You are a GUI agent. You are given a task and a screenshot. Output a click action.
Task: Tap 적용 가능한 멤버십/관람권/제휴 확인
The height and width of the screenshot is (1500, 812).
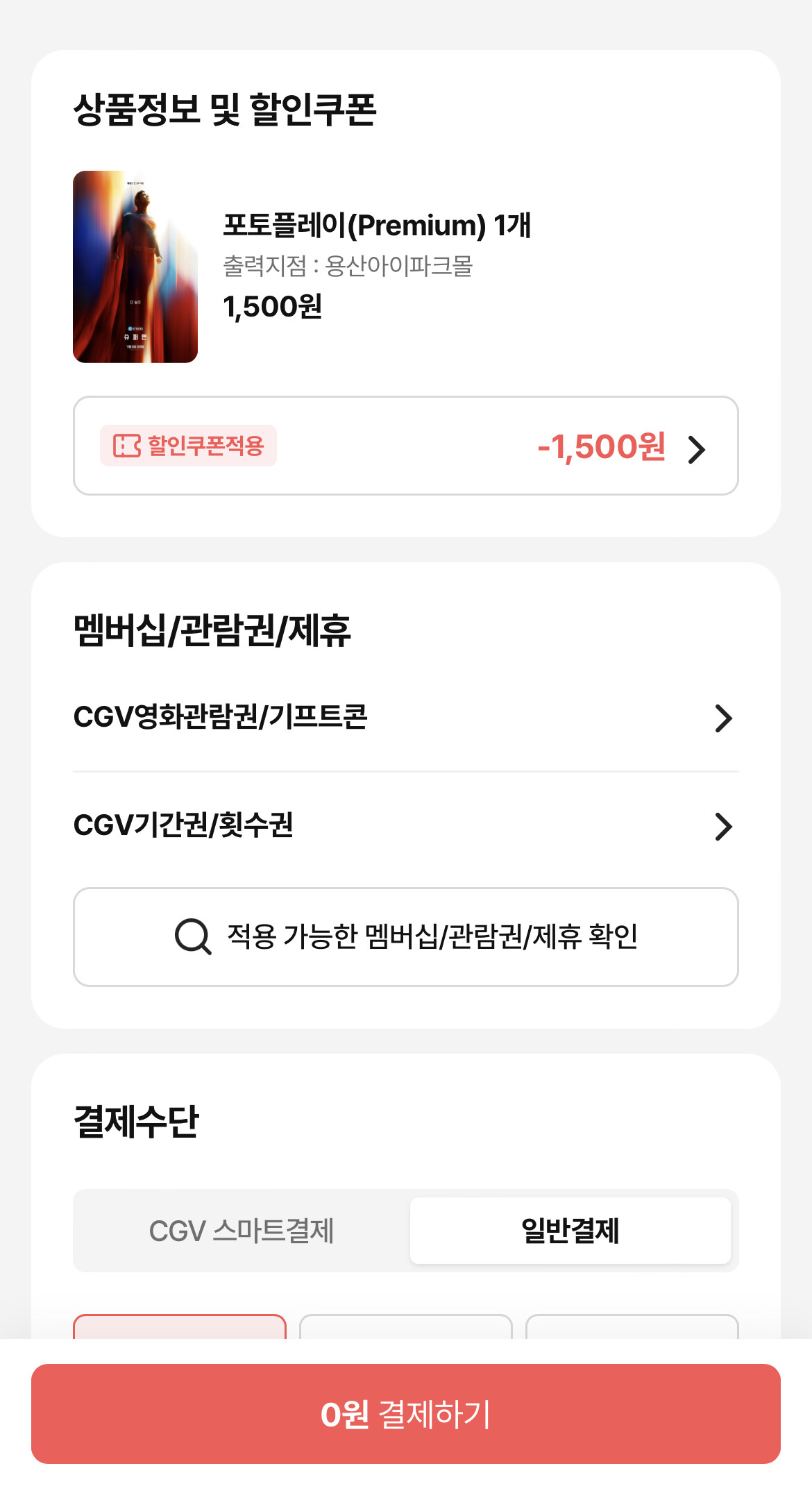pos(405,936)
